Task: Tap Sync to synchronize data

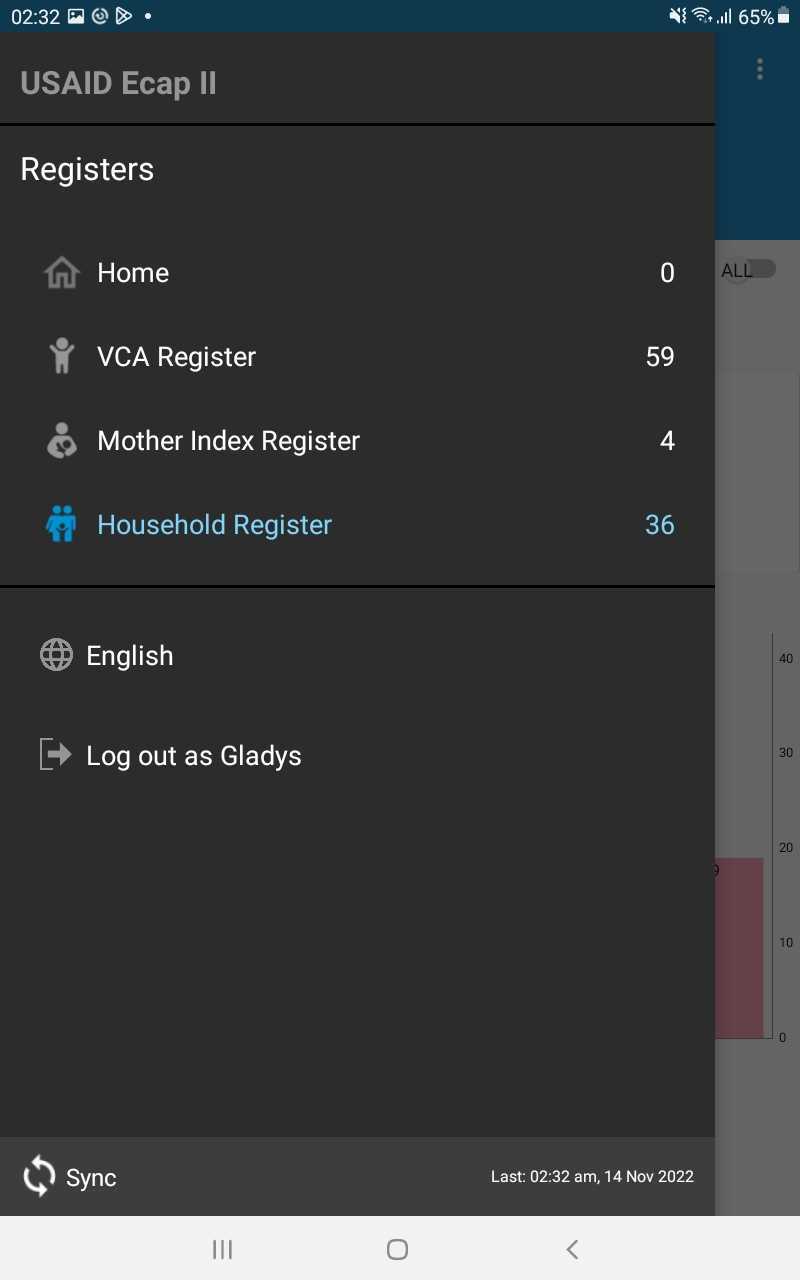Action: click(x=91, y=1177)
